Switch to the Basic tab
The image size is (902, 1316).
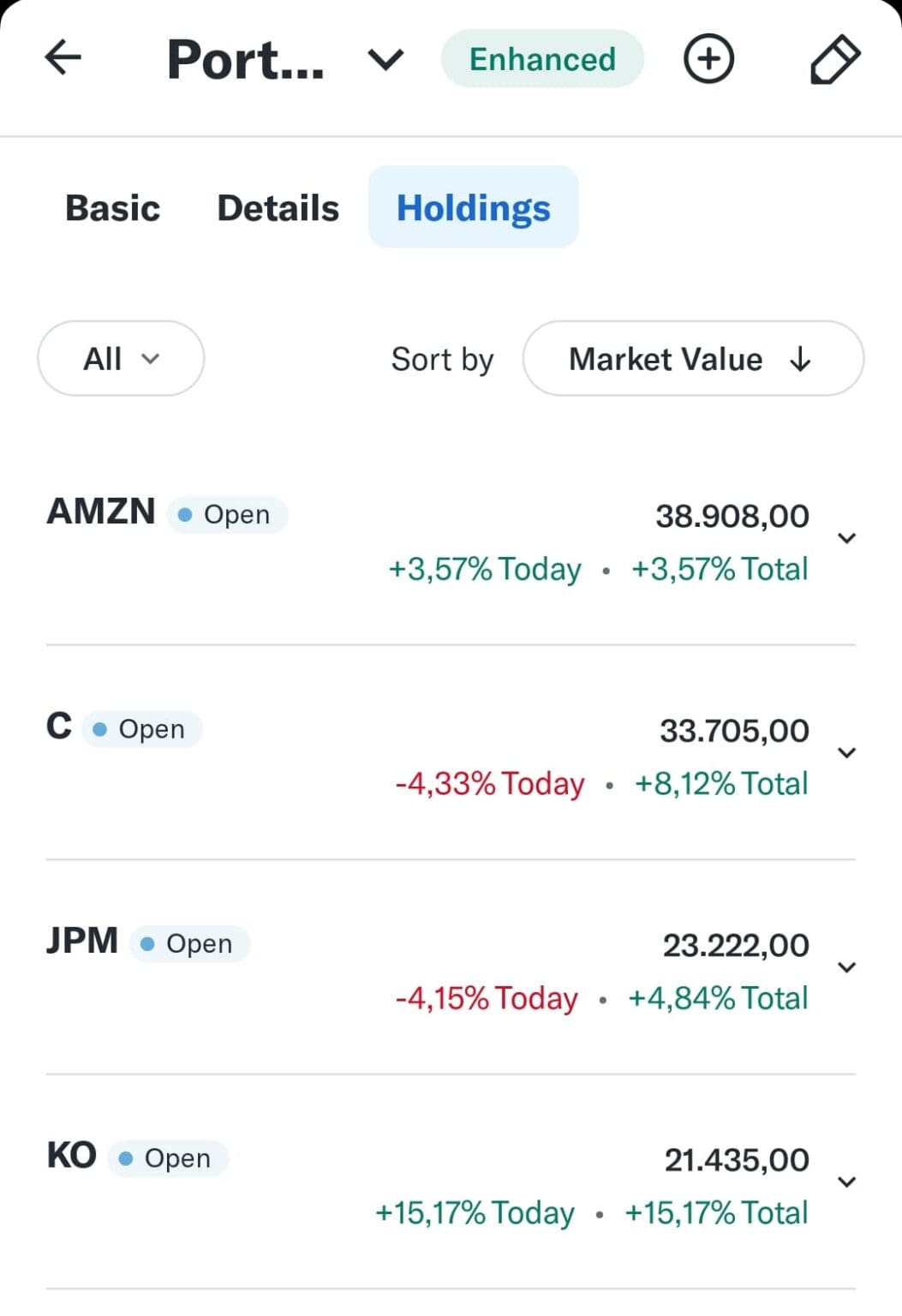pos(112,206)
